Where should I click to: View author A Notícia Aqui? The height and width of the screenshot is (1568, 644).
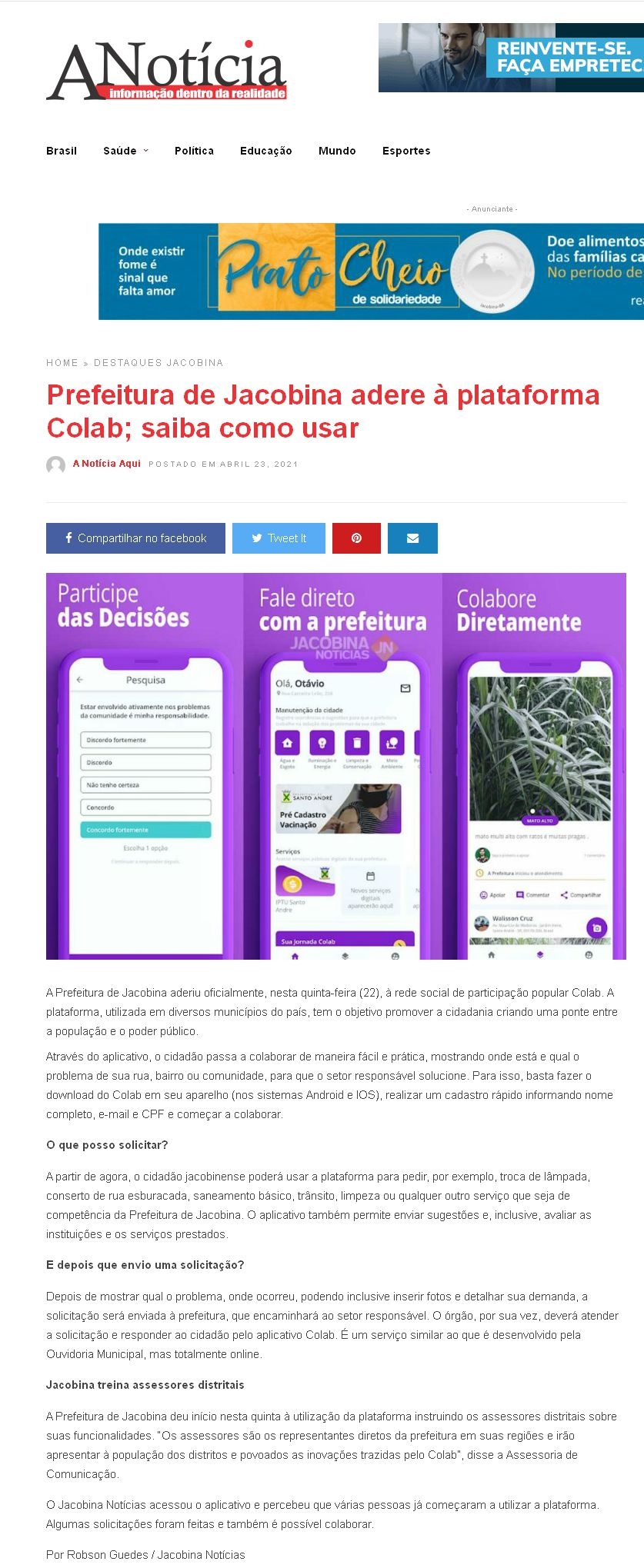click(106, 464)
